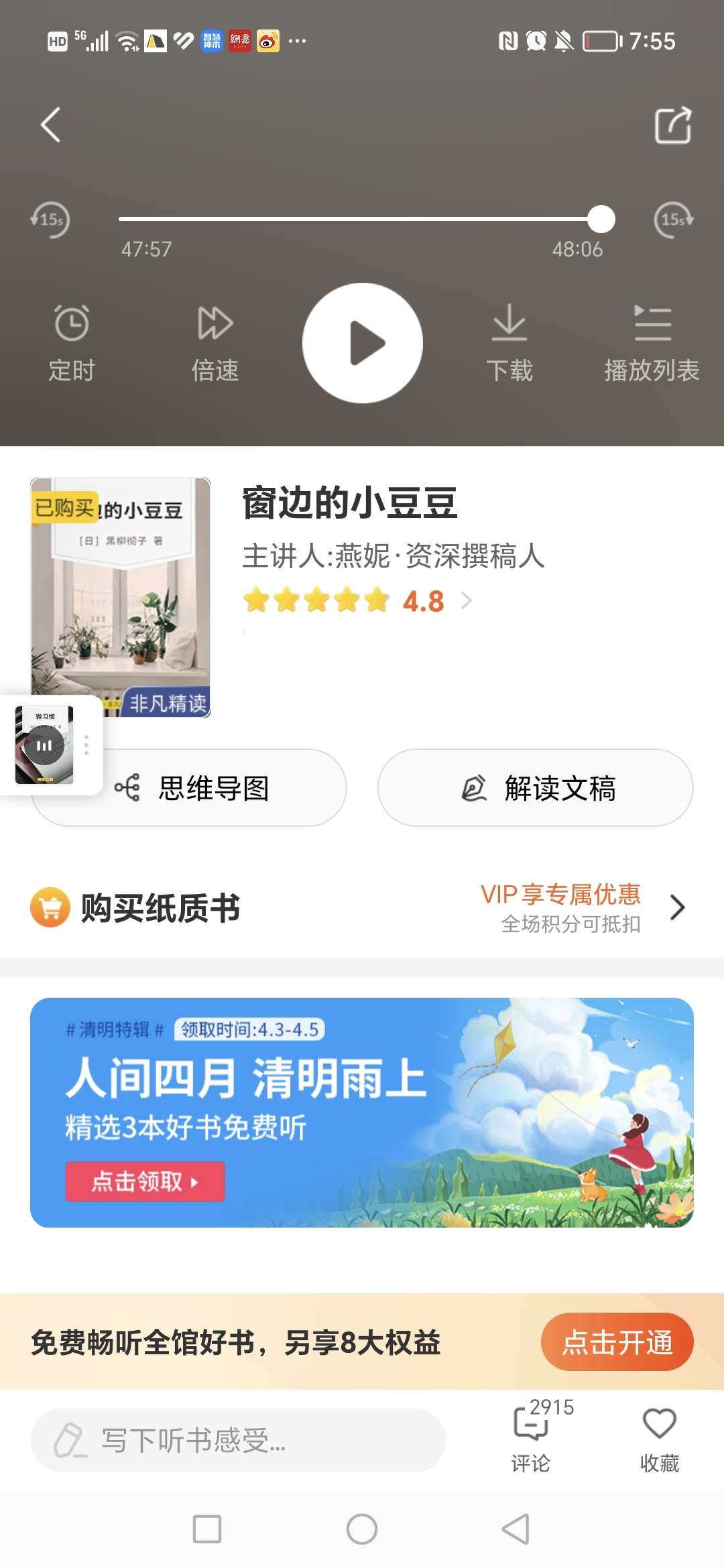Screen dimensions: 724x1568
Task: Skip forward 15 seconds
Action: click(673, 220)
